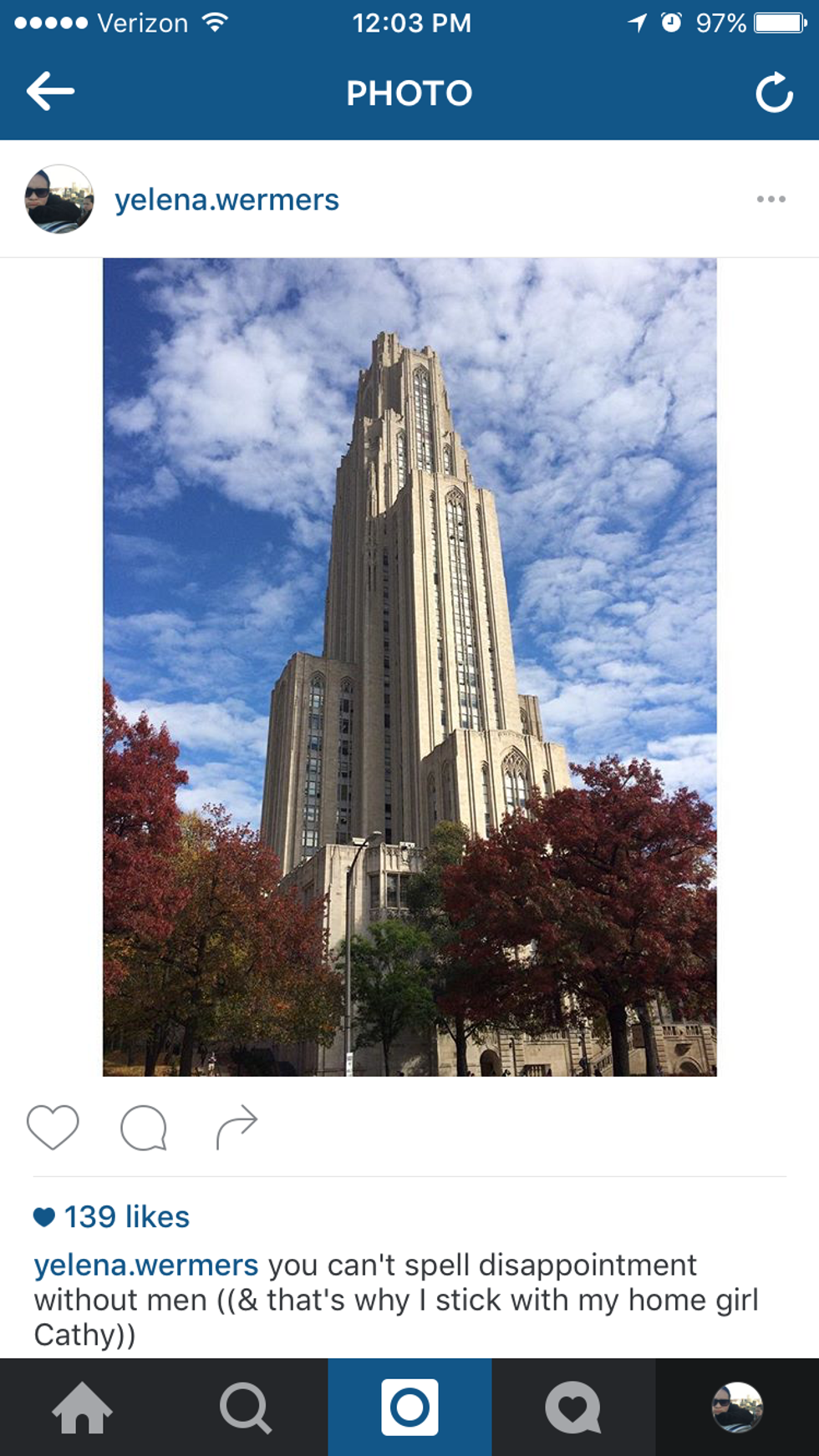Open yelena.wermers link in the caption
819x1456 pixels.
146,1265
